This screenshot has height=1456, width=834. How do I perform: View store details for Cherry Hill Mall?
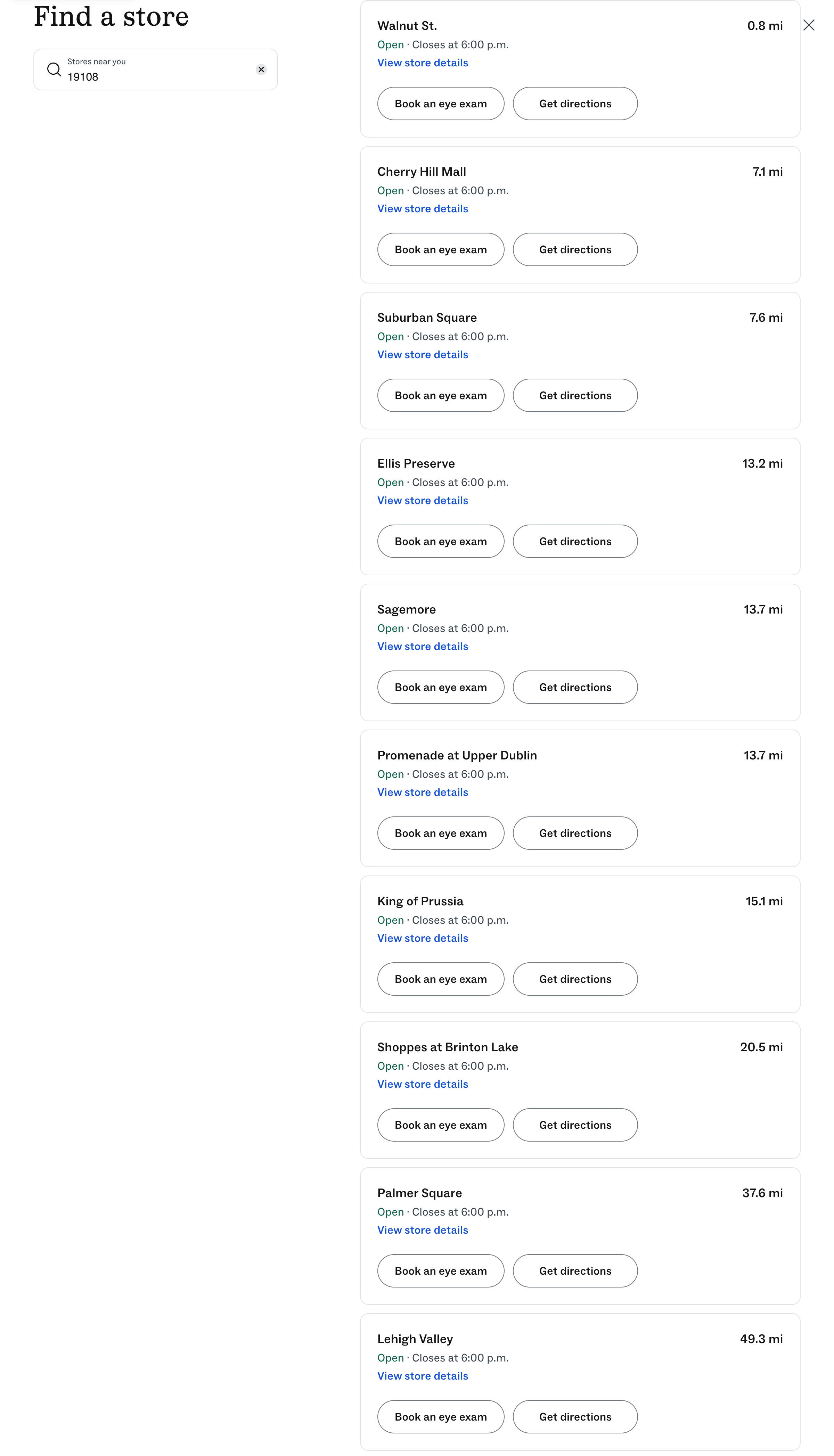[422, 208]
